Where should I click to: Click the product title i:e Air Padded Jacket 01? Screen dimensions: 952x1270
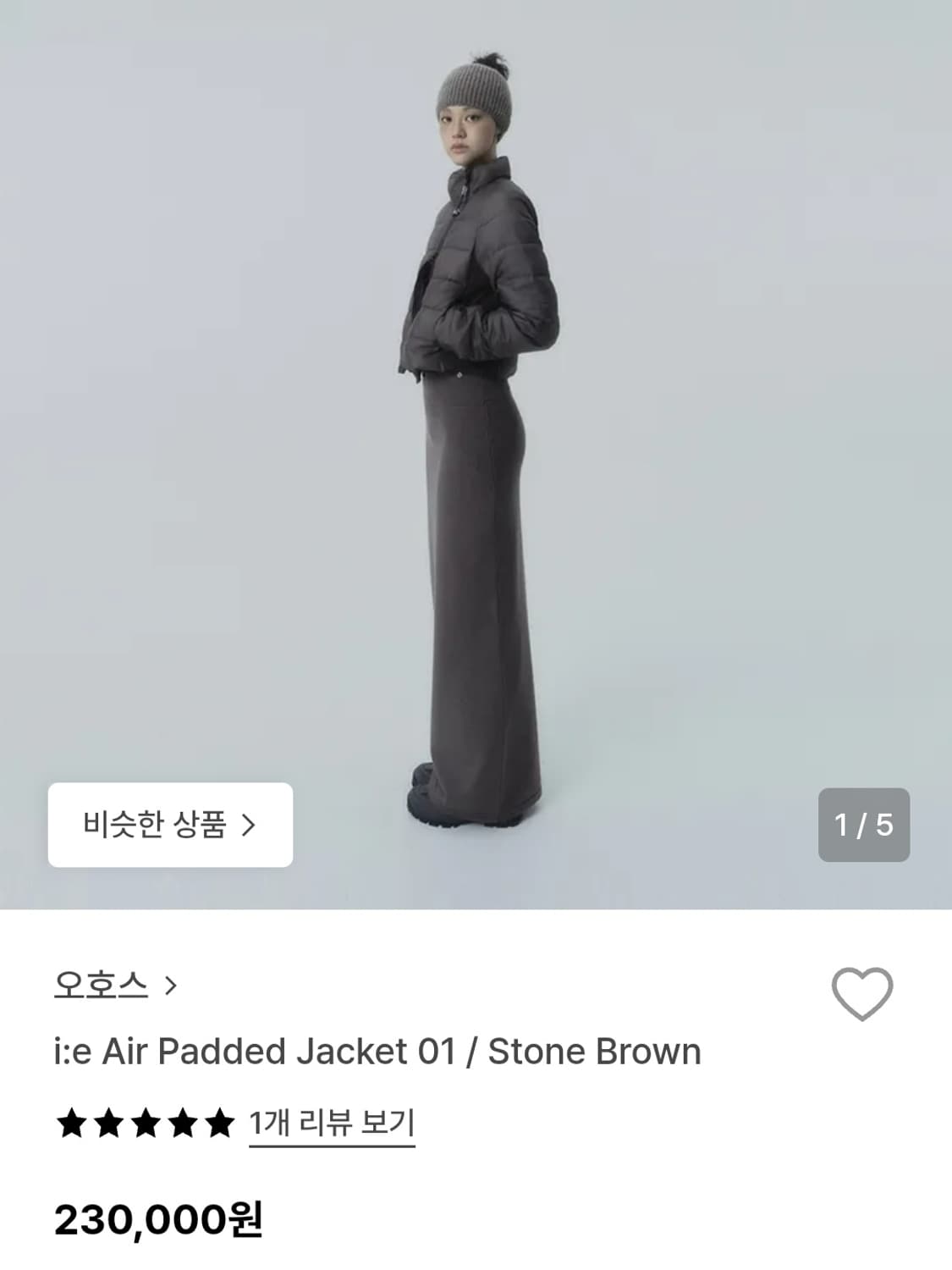(377, 1052)
